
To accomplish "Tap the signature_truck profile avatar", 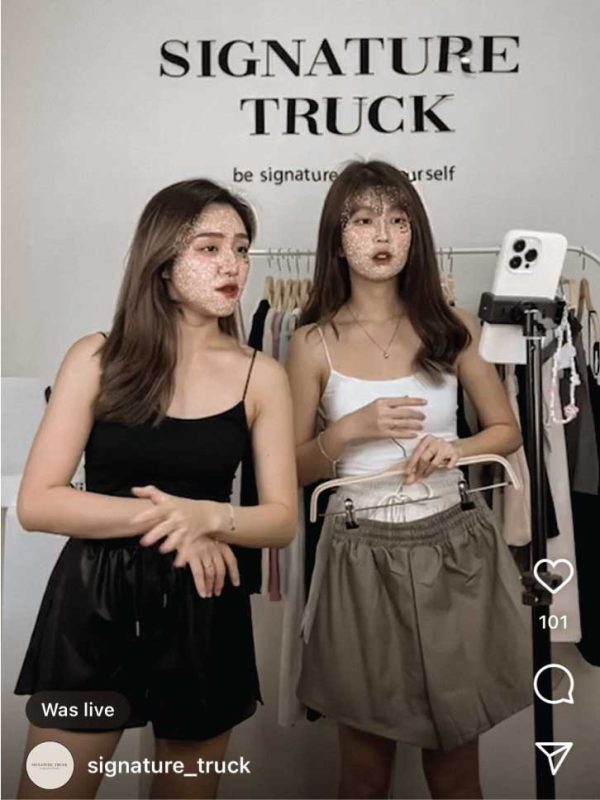I will [51, 768].
